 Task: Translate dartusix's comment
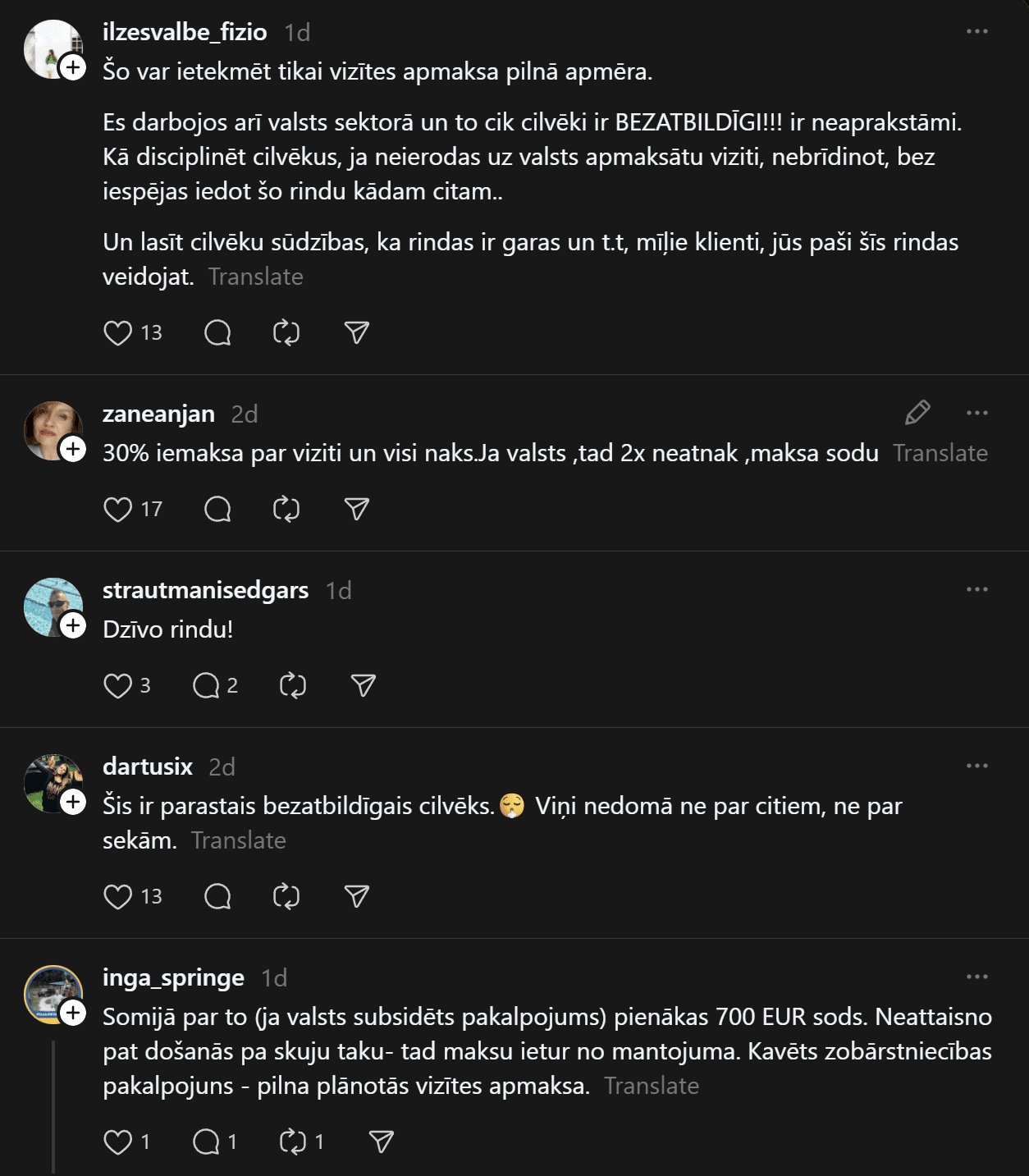238,841
